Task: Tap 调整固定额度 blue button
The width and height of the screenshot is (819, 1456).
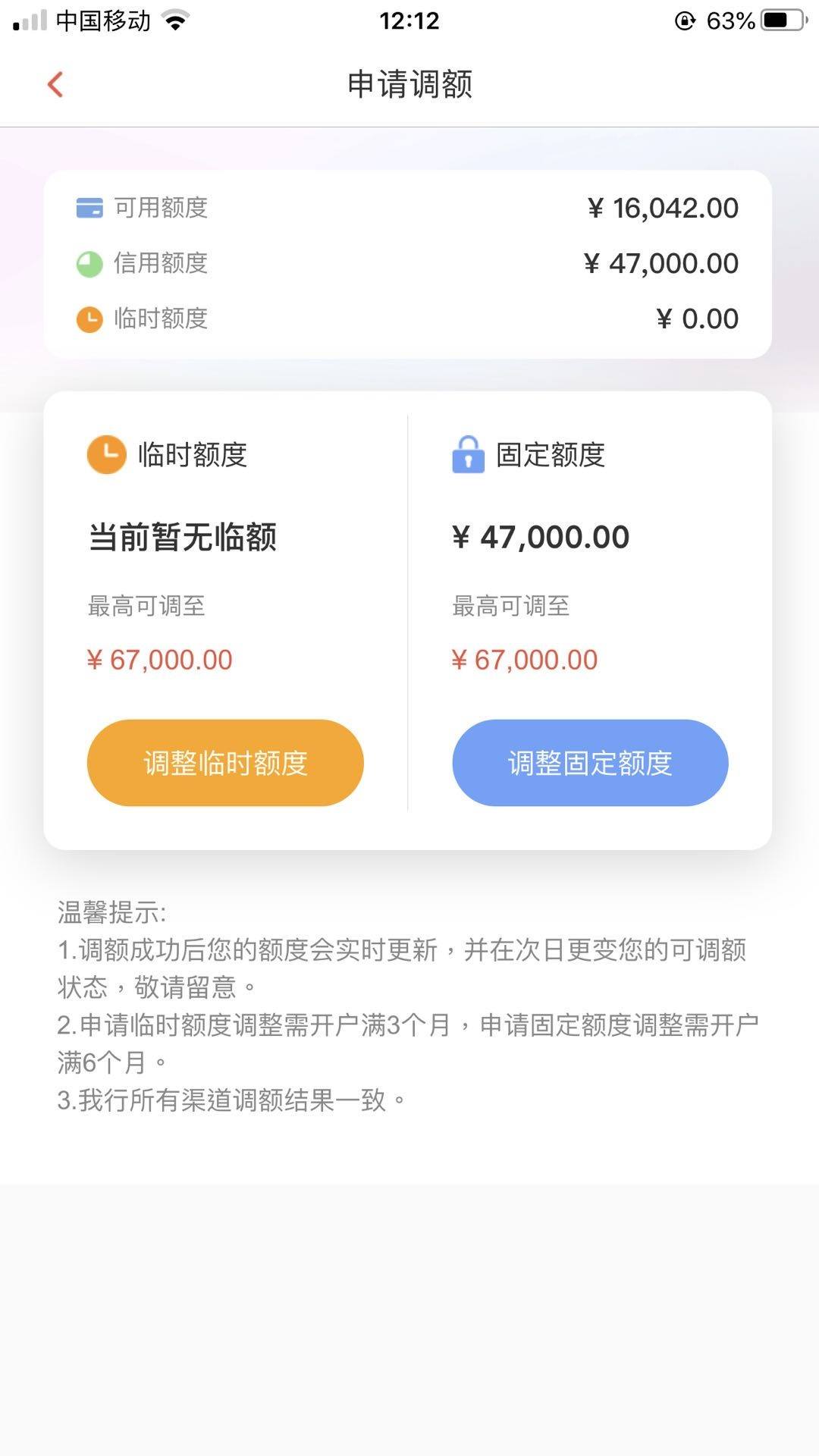Action: [x=590, y=763]
